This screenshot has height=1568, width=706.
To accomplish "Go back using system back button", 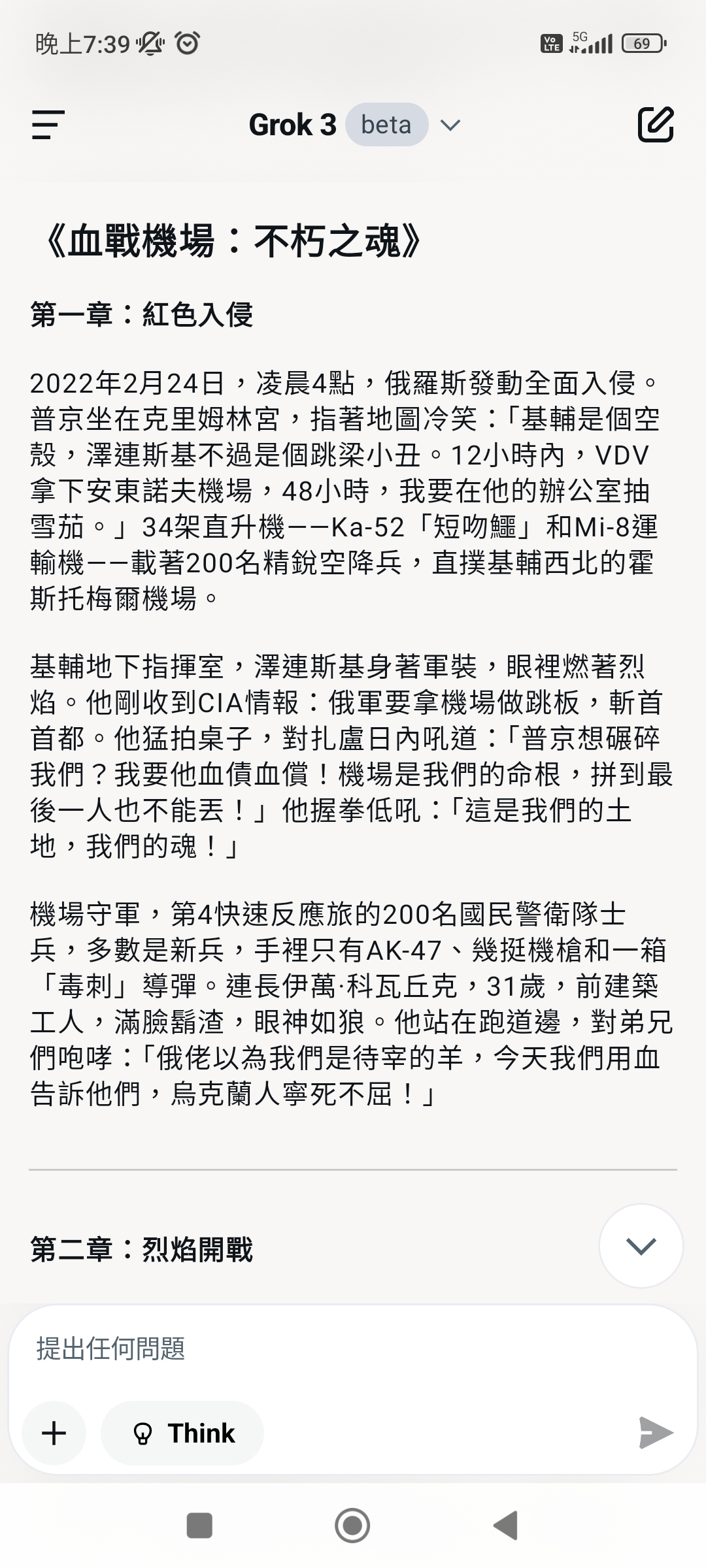I will coord(506,1526).
